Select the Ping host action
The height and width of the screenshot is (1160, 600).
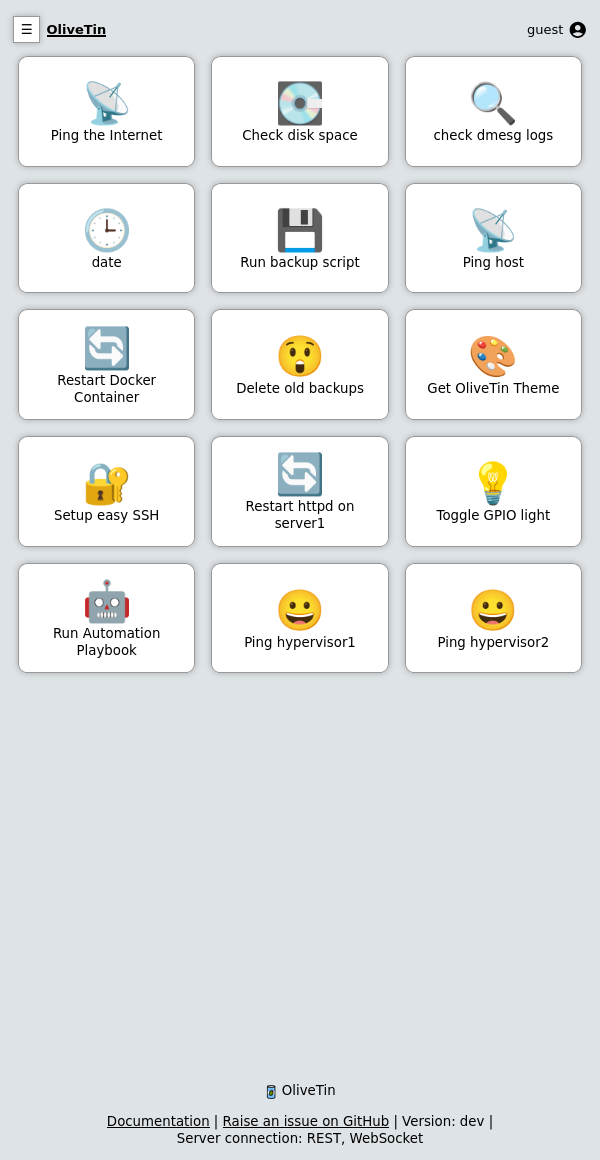point(493,238)
